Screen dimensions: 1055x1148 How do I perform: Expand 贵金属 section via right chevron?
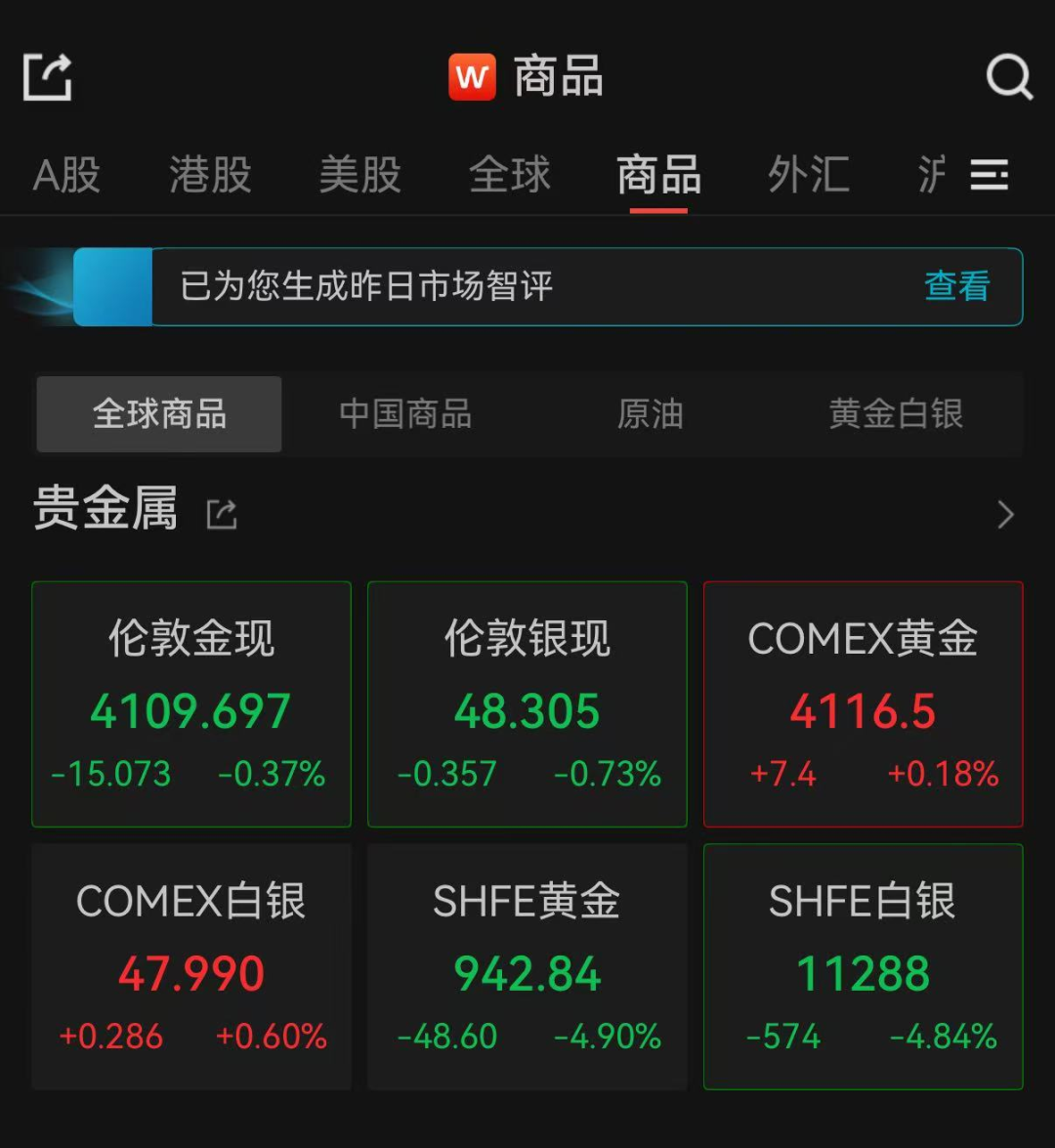[1006, 512]
